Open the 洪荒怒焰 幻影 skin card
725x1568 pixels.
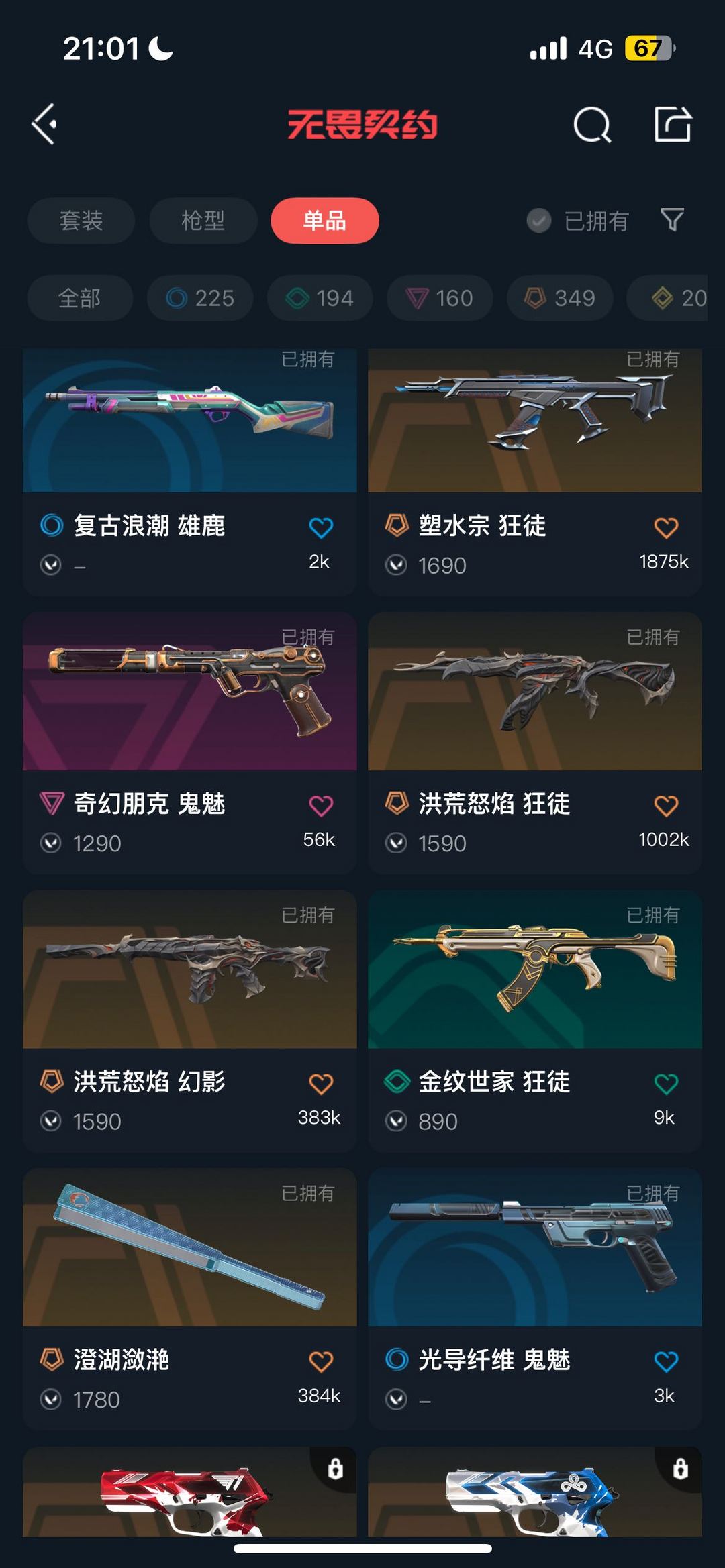click(190, 1021)
